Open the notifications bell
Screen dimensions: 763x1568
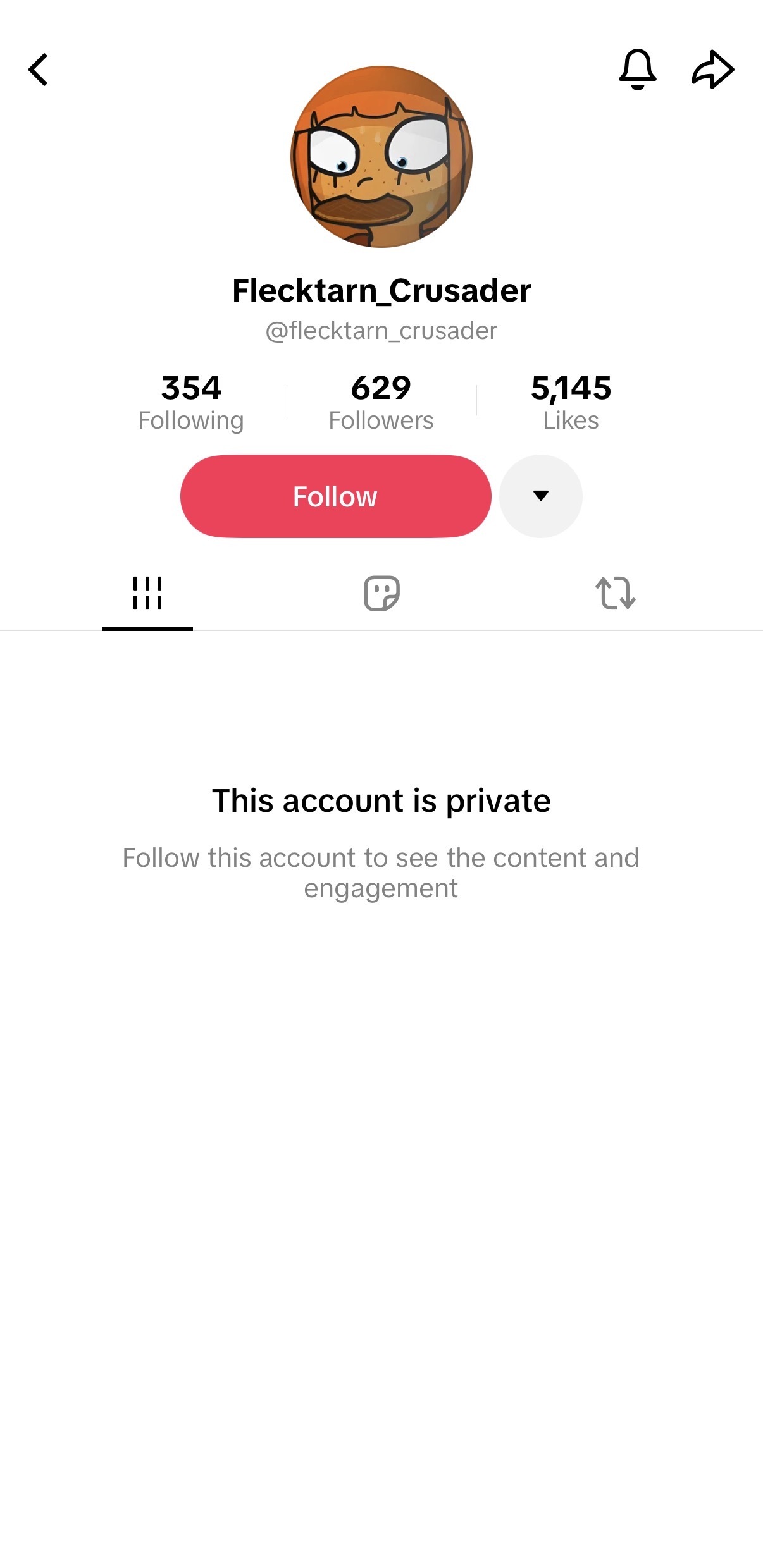(637, 69)
